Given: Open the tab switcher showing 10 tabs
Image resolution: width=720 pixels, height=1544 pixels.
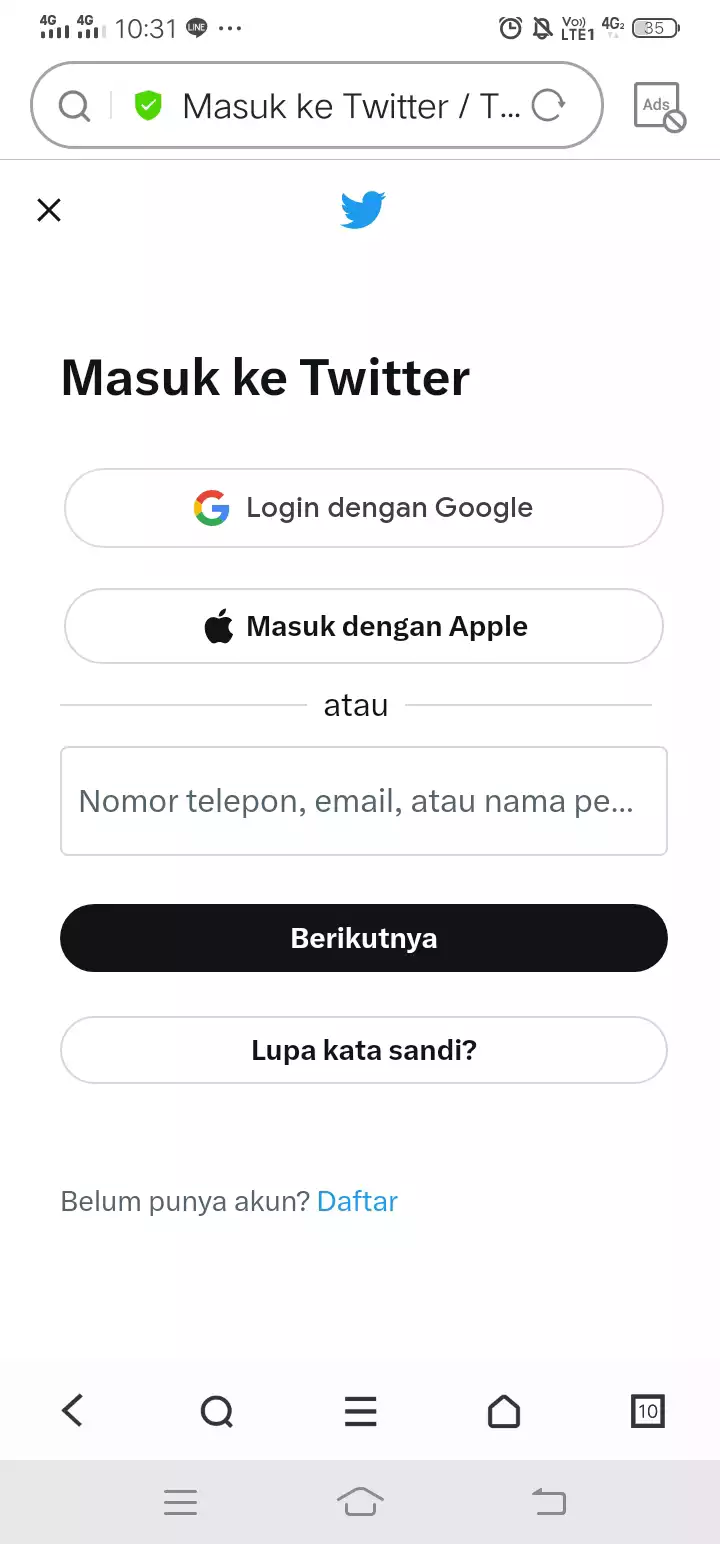Looking at the screenshot, I should tap(648, 1411).
